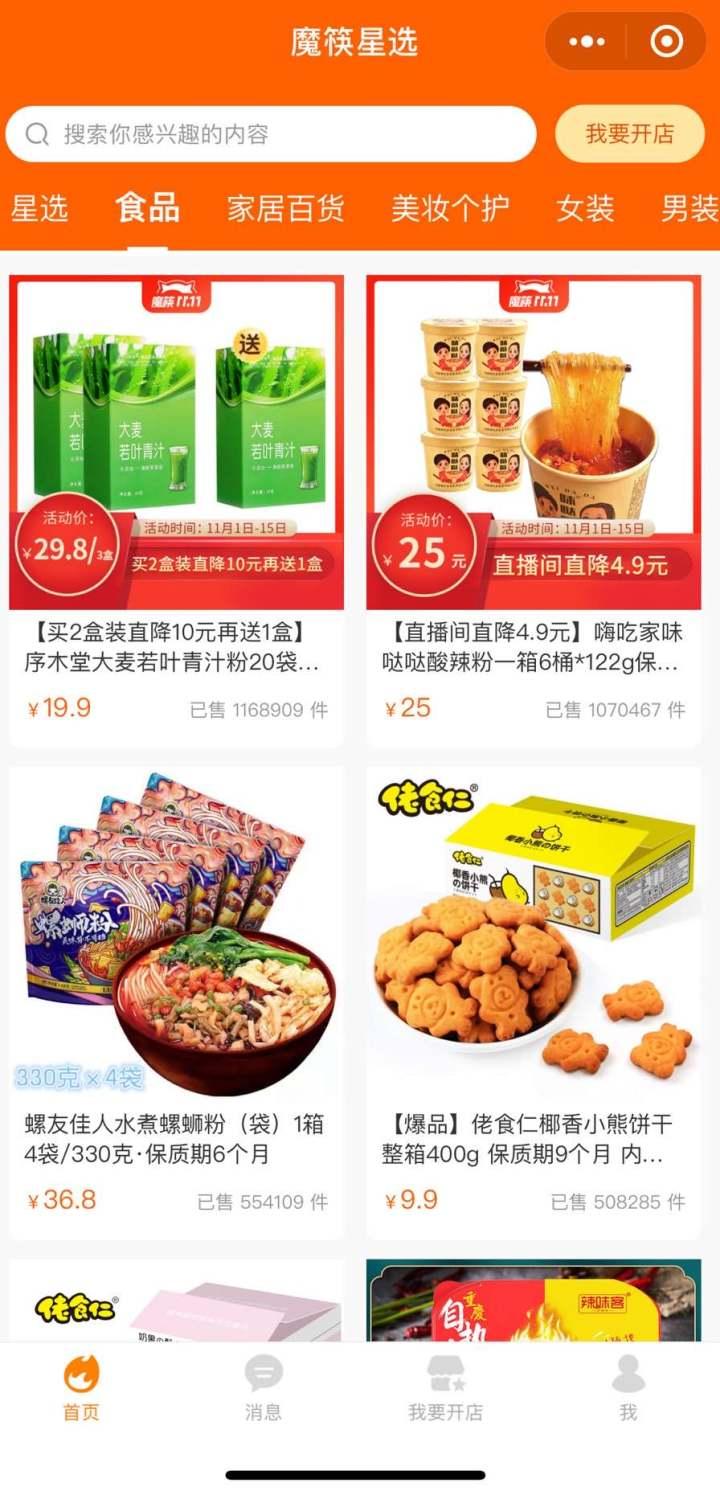Open the 男装 category tab

(x=690, y=208)
